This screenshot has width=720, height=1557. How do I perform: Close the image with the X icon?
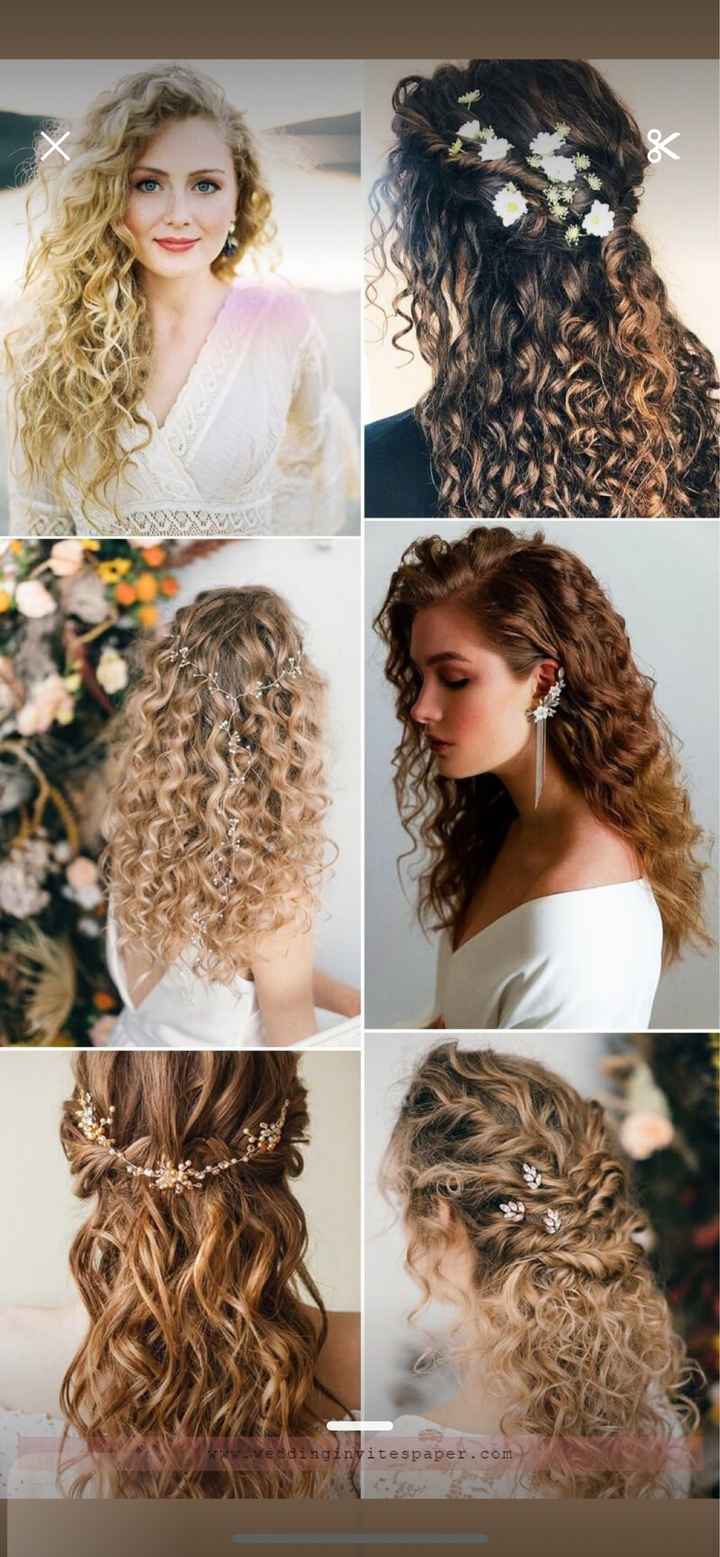tap(55, 146)
